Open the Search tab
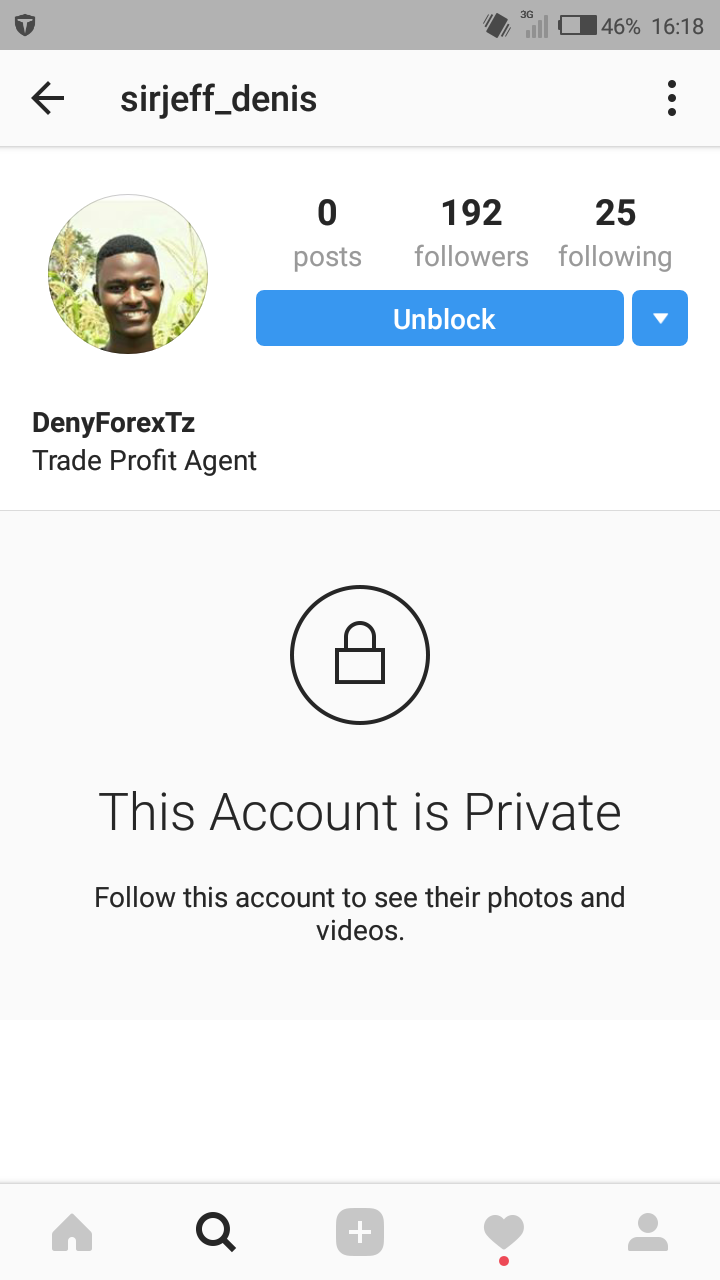720x1280 pixels. tap(216, 1232)
